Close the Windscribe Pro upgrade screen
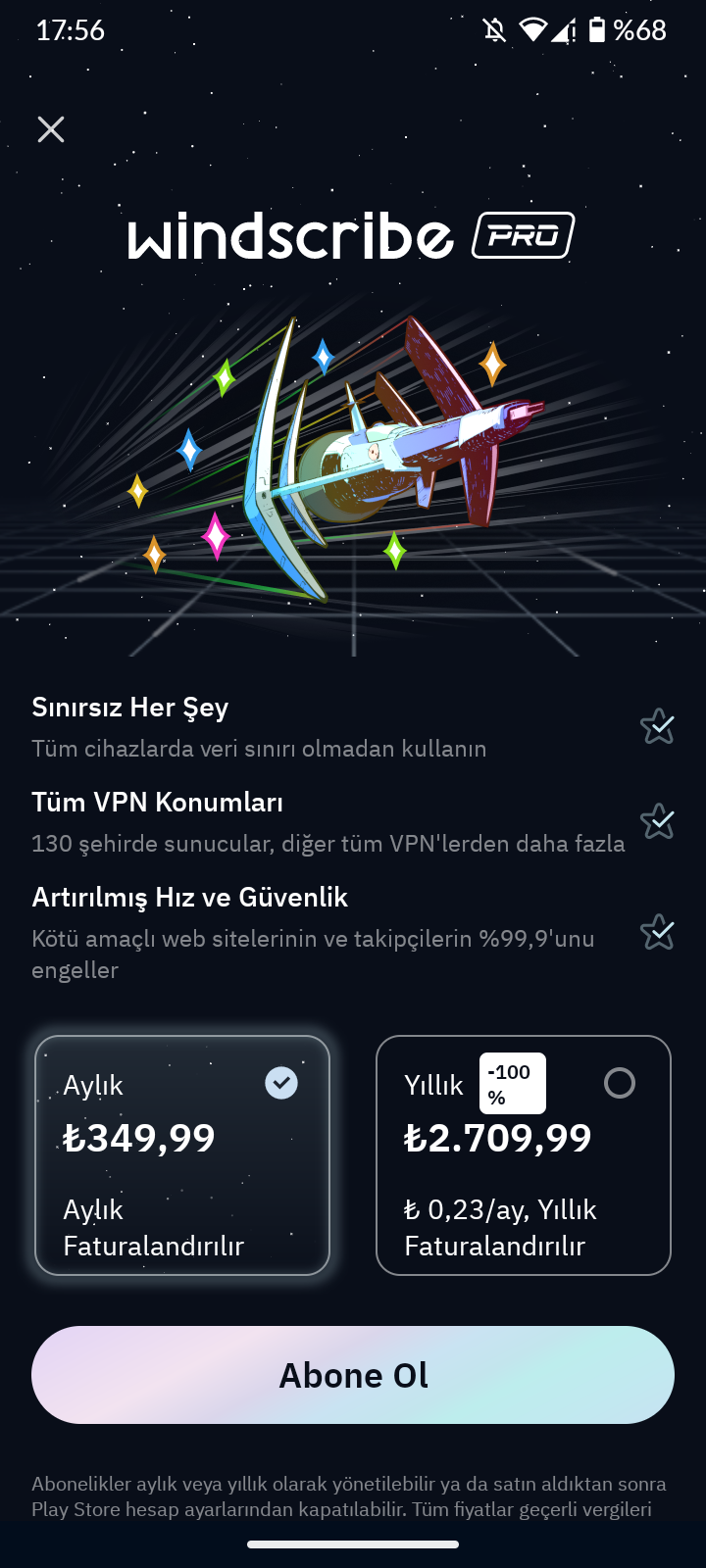The image size is (706, 1568). [51, 129]
